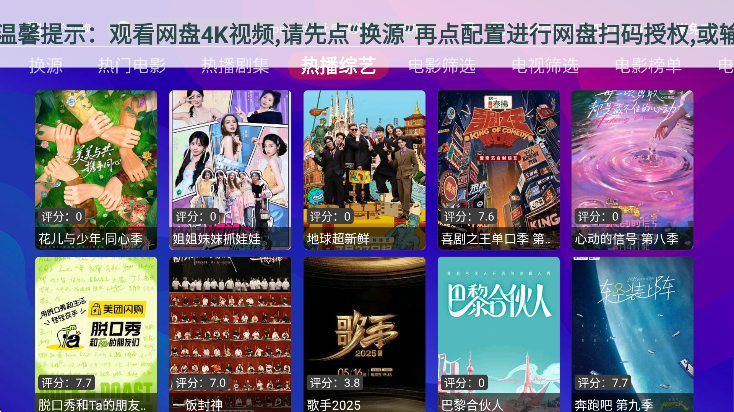The image size is (734, 412).
Task: Open 奔跑吧 第九季 show card
Action: tap(632, 334)
